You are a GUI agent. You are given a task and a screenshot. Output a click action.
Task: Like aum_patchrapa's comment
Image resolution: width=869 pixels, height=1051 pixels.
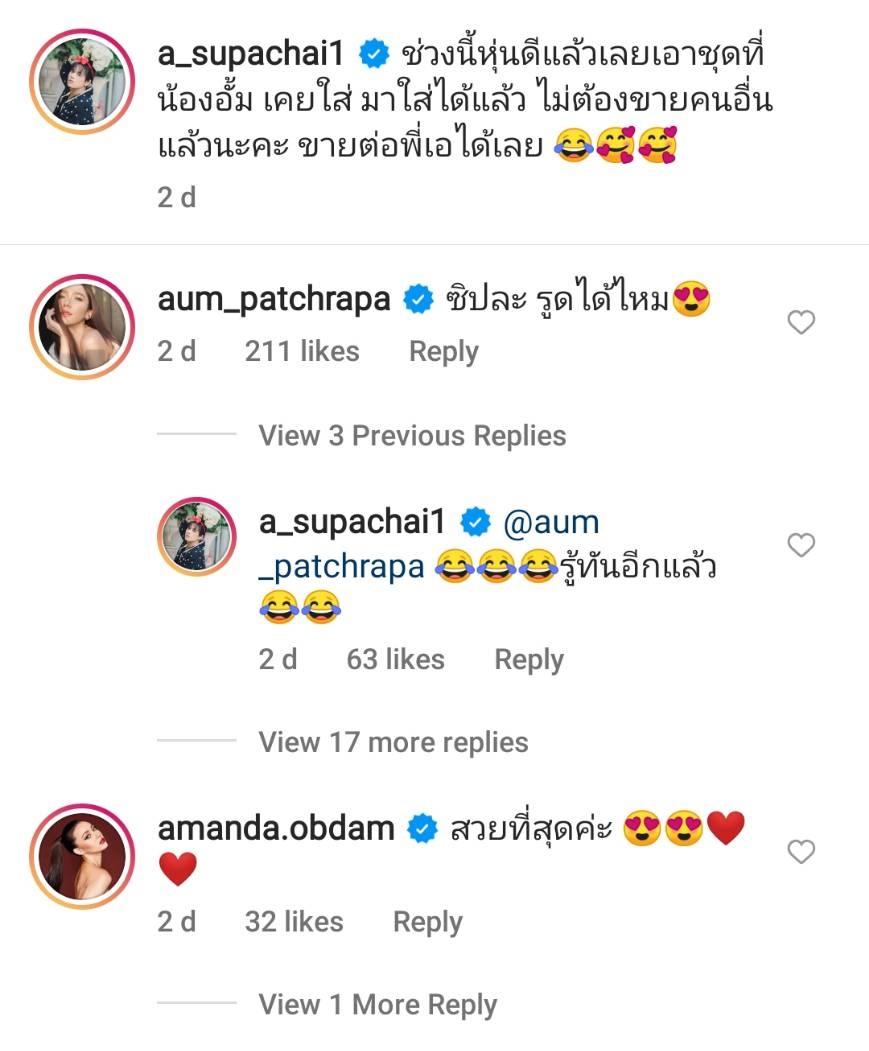pyautogui.click(x=801, y=322)
